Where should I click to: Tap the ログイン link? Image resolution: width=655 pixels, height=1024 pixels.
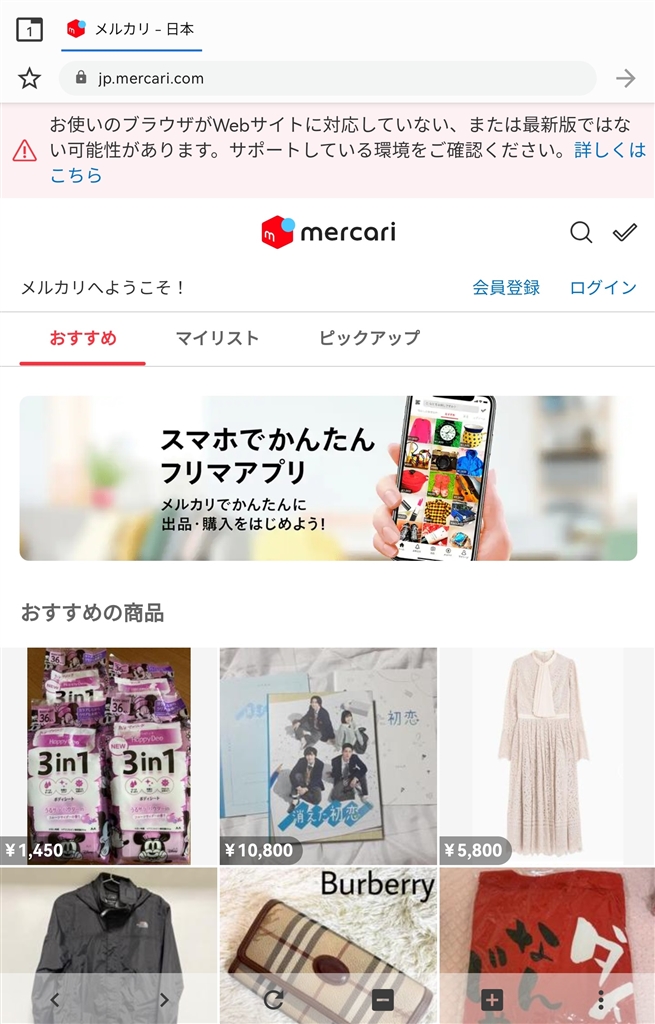(x=603, y=288)
